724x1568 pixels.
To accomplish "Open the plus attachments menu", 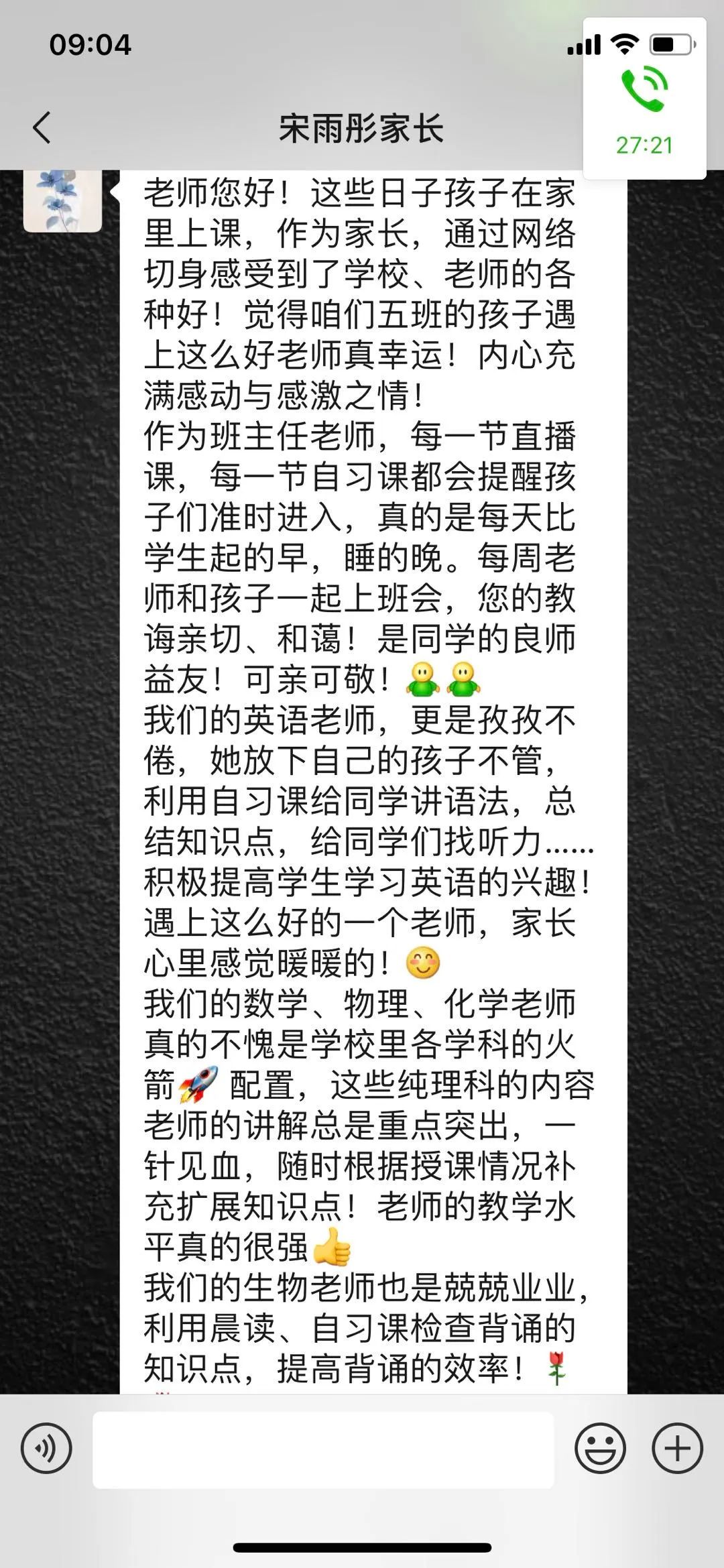I will [677, 1449].
